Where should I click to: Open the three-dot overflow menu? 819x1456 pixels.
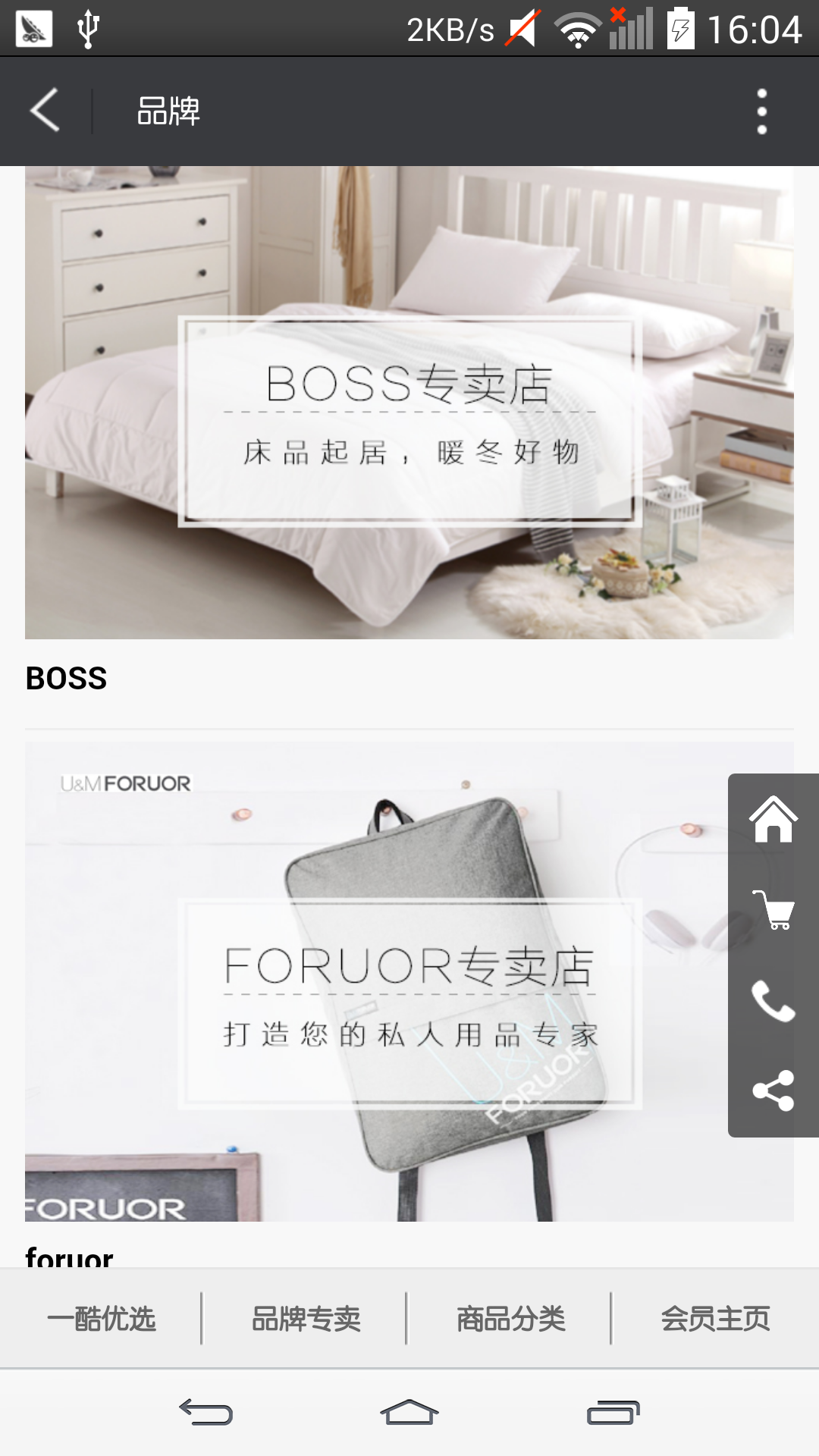(x=761, y=111)
